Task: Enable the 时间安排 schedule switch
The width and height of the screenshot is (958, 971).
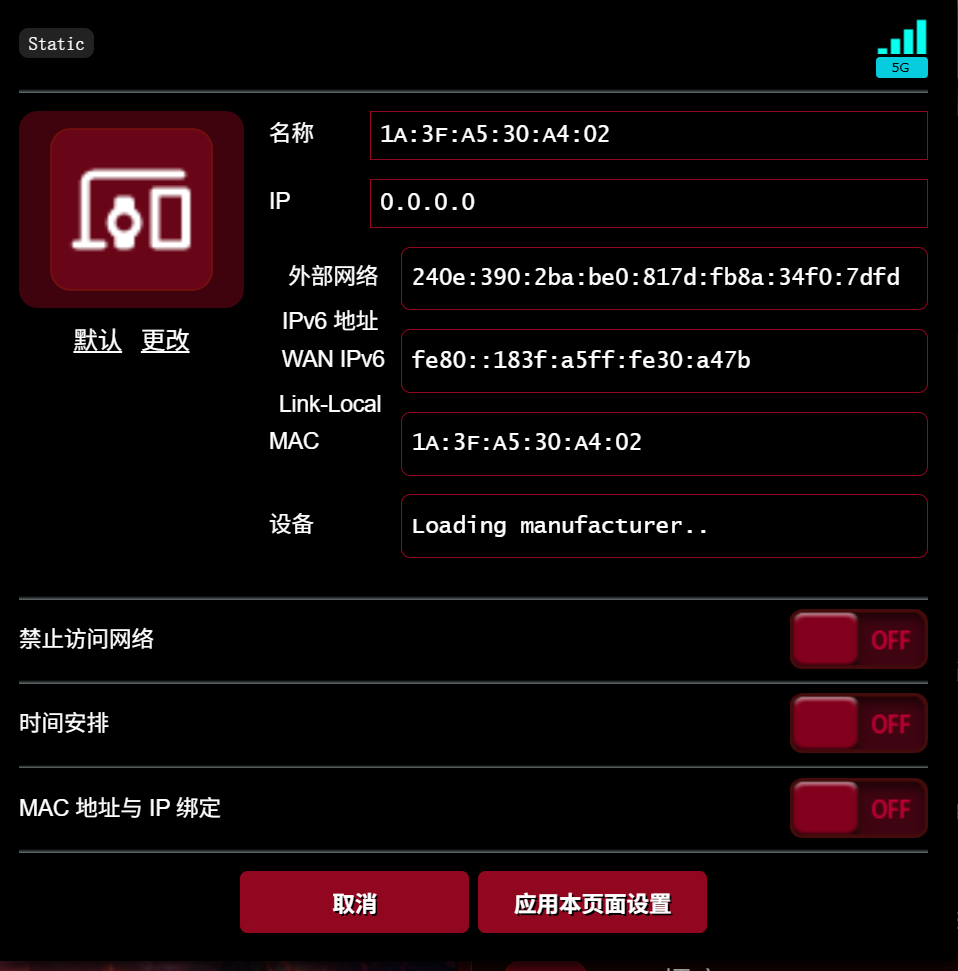Action: click(858, 723)
